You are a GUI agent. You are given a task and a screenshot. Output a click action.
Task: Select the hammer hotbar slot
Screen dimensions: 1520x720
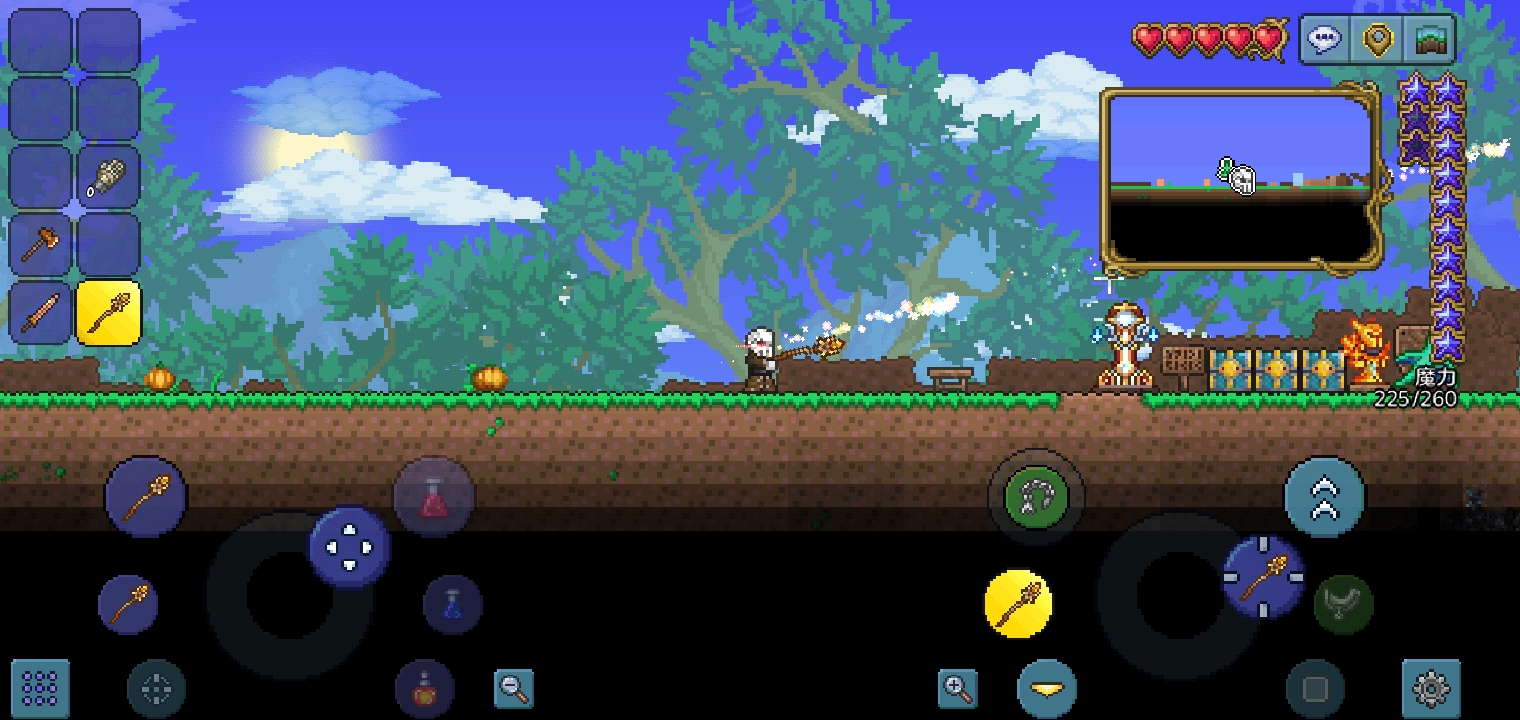(x=41, y=243)
